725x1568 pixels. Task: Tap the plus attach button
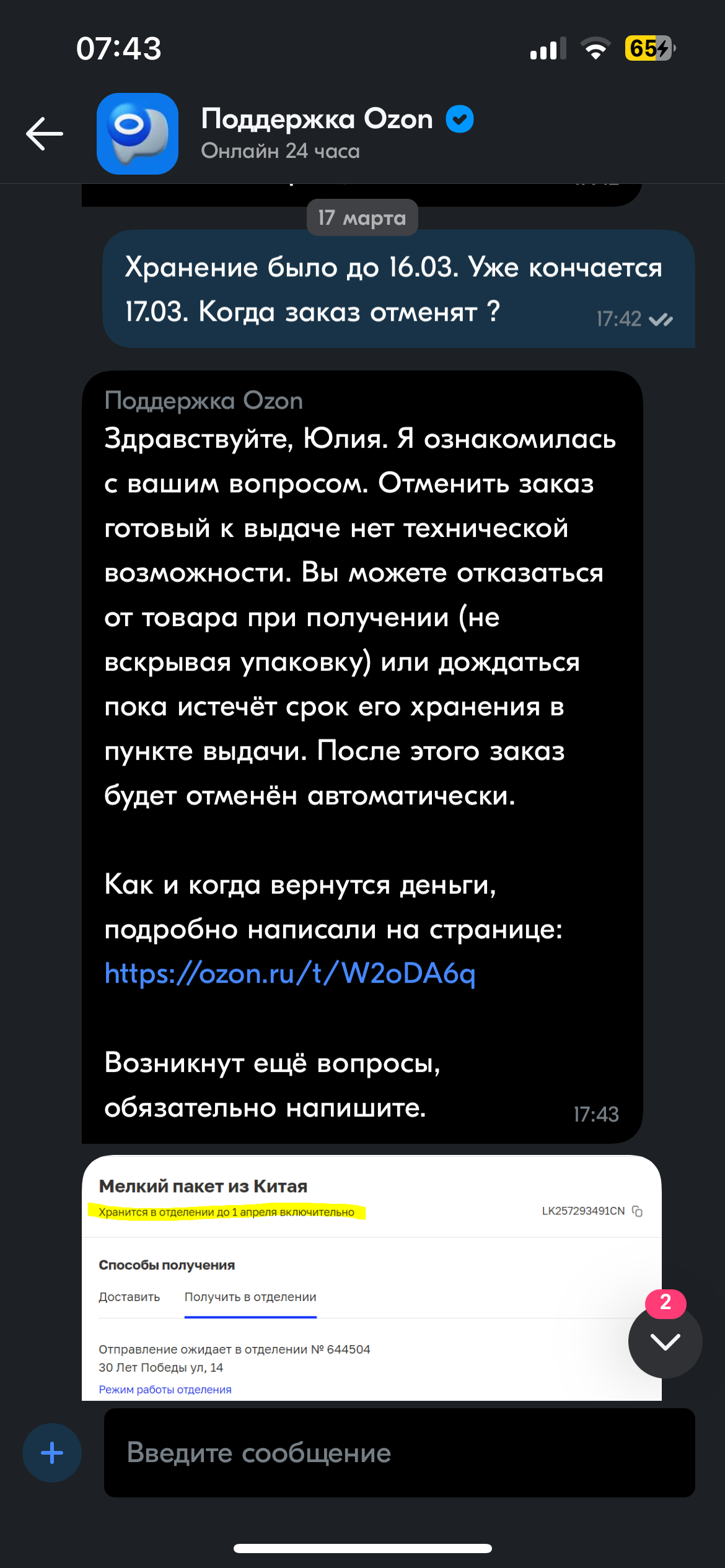[52, 1453]
